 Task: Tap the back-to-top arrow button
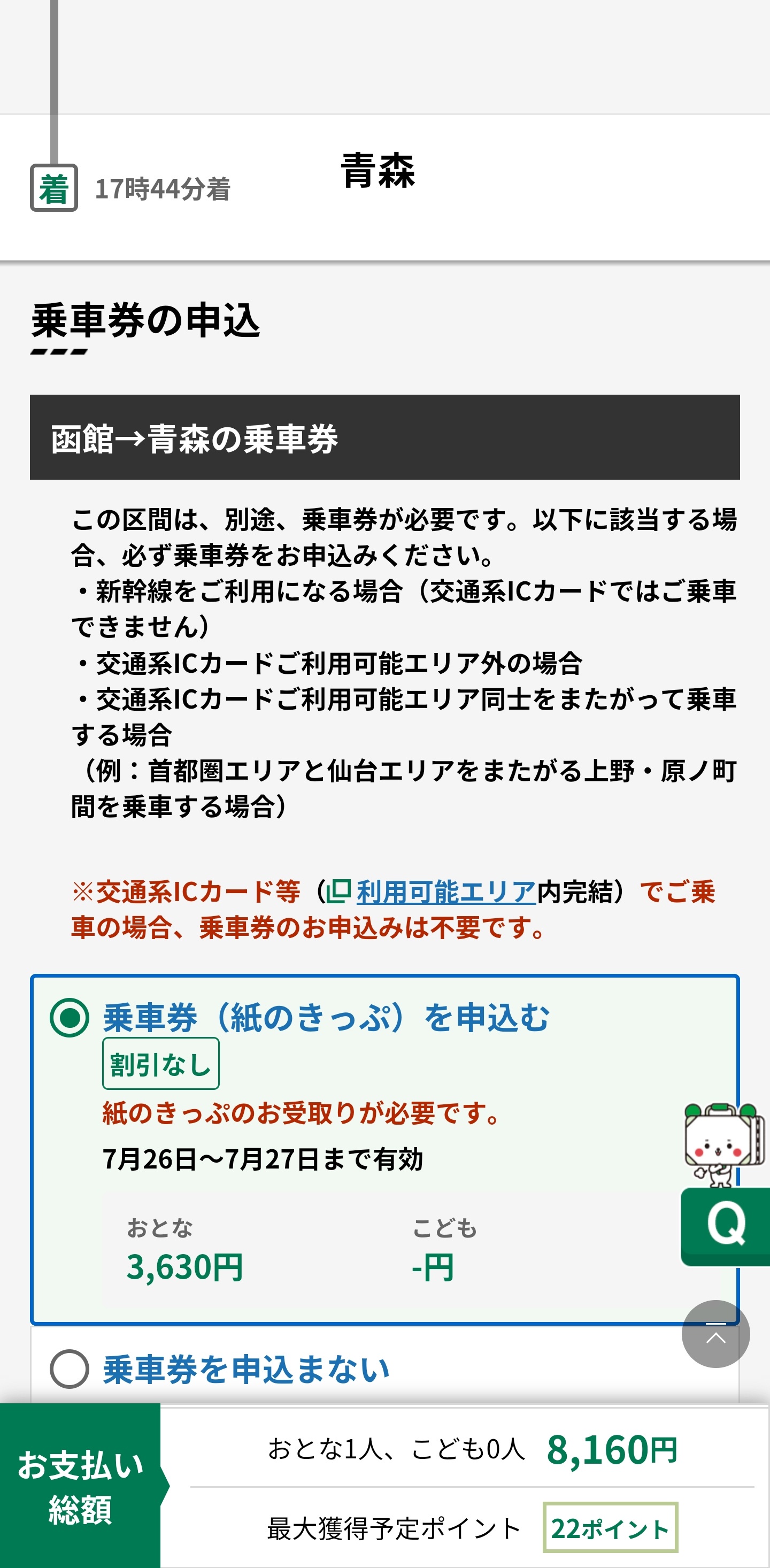[x=715, y=1334]
